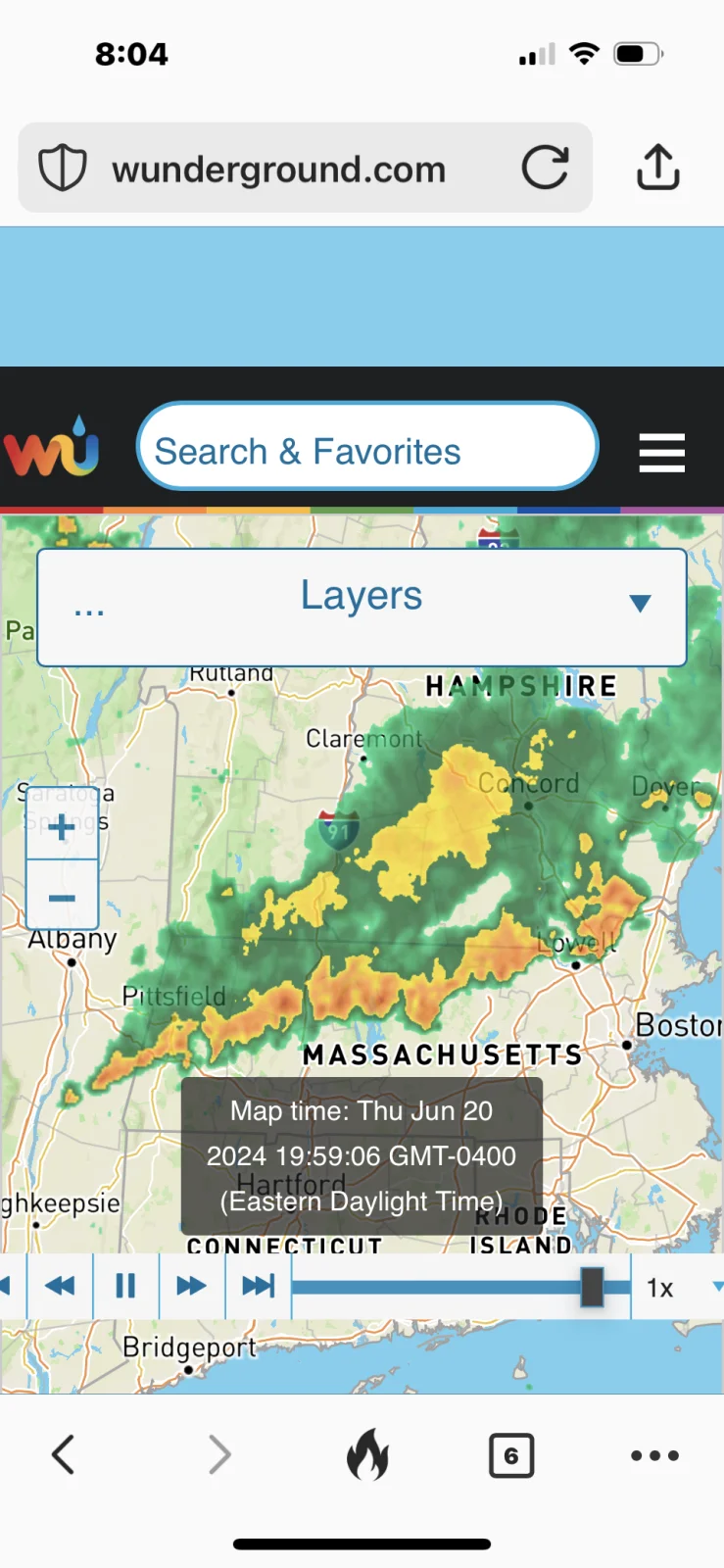Zoom in on the radar map
The height and width of the screenshot is (1568, 724).
62,826
